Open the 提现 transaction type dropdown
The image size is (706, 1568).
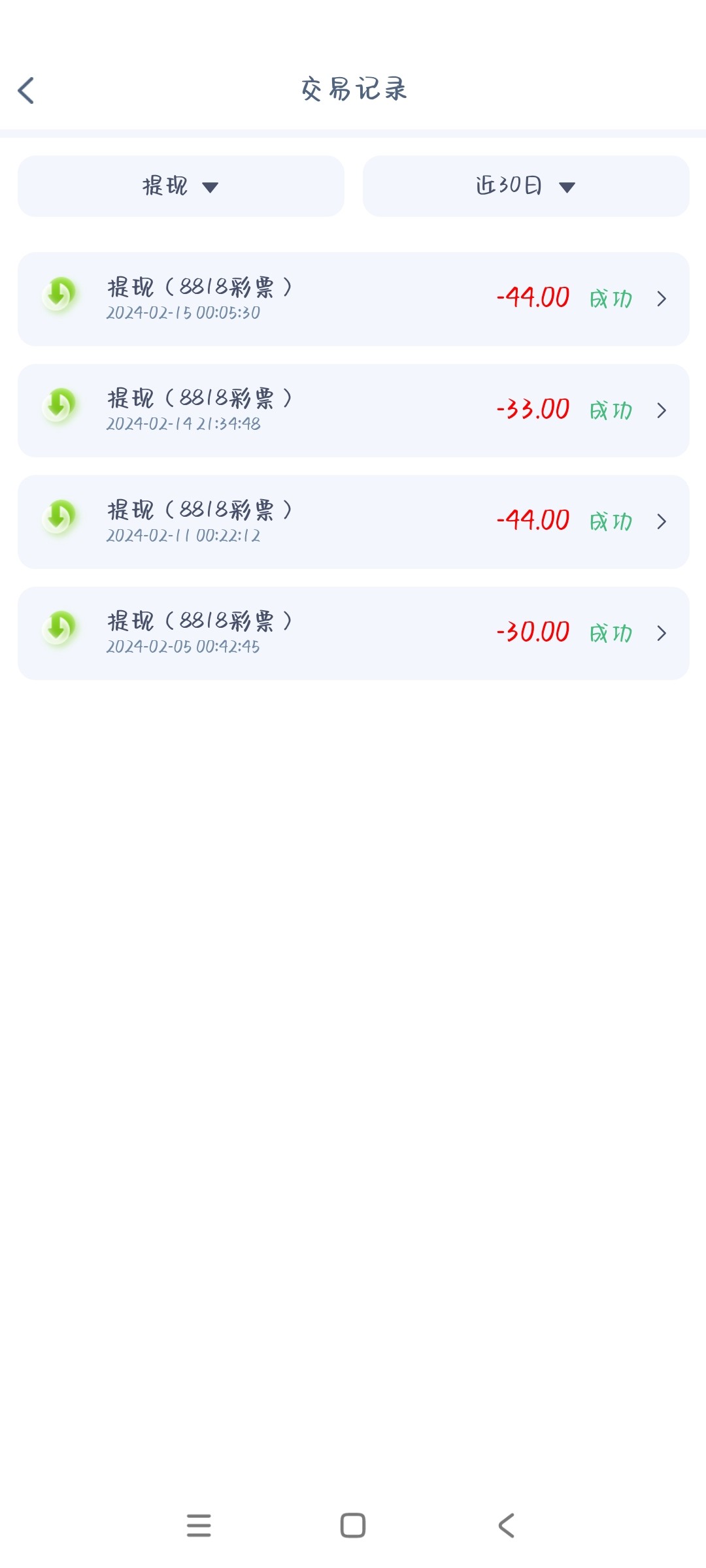click(181, 186)
